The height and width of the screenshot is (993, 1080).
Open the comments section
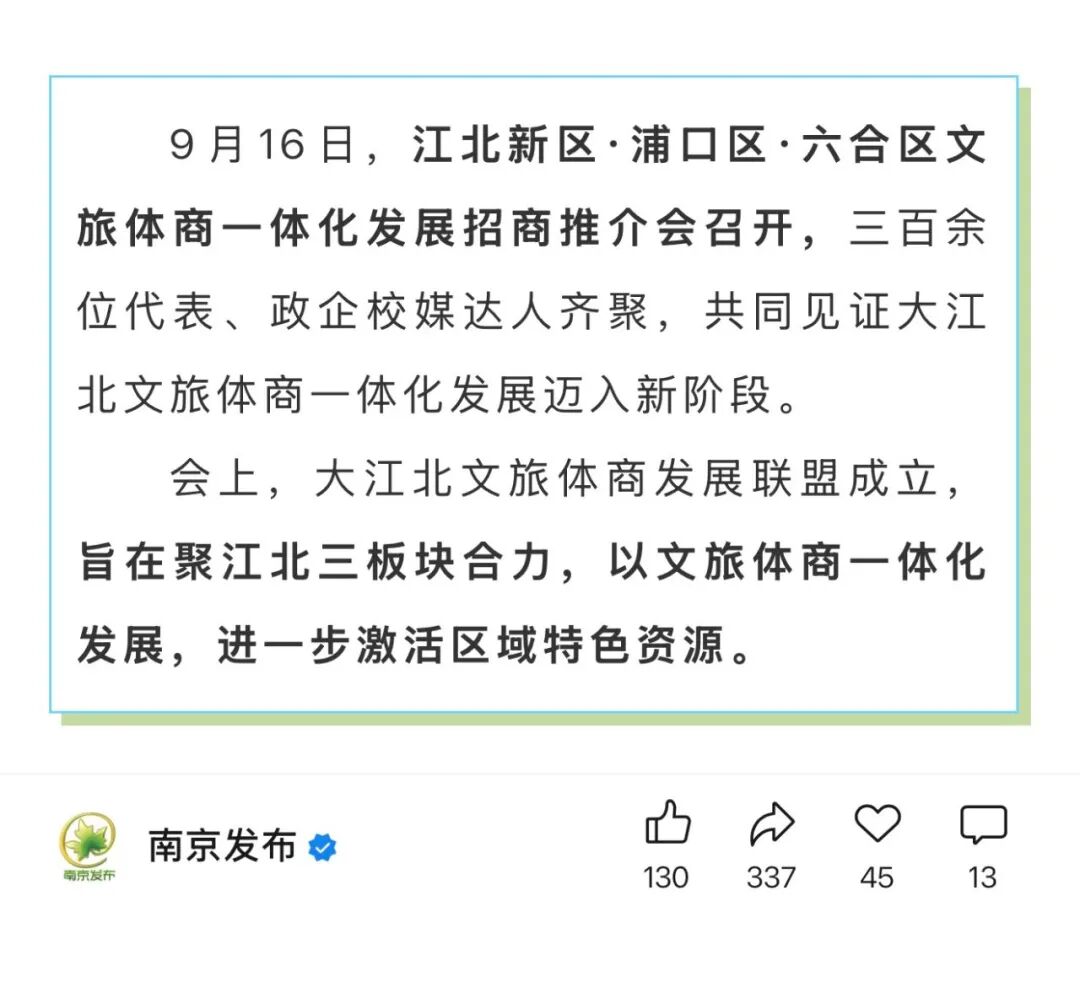tap(982, 826)
